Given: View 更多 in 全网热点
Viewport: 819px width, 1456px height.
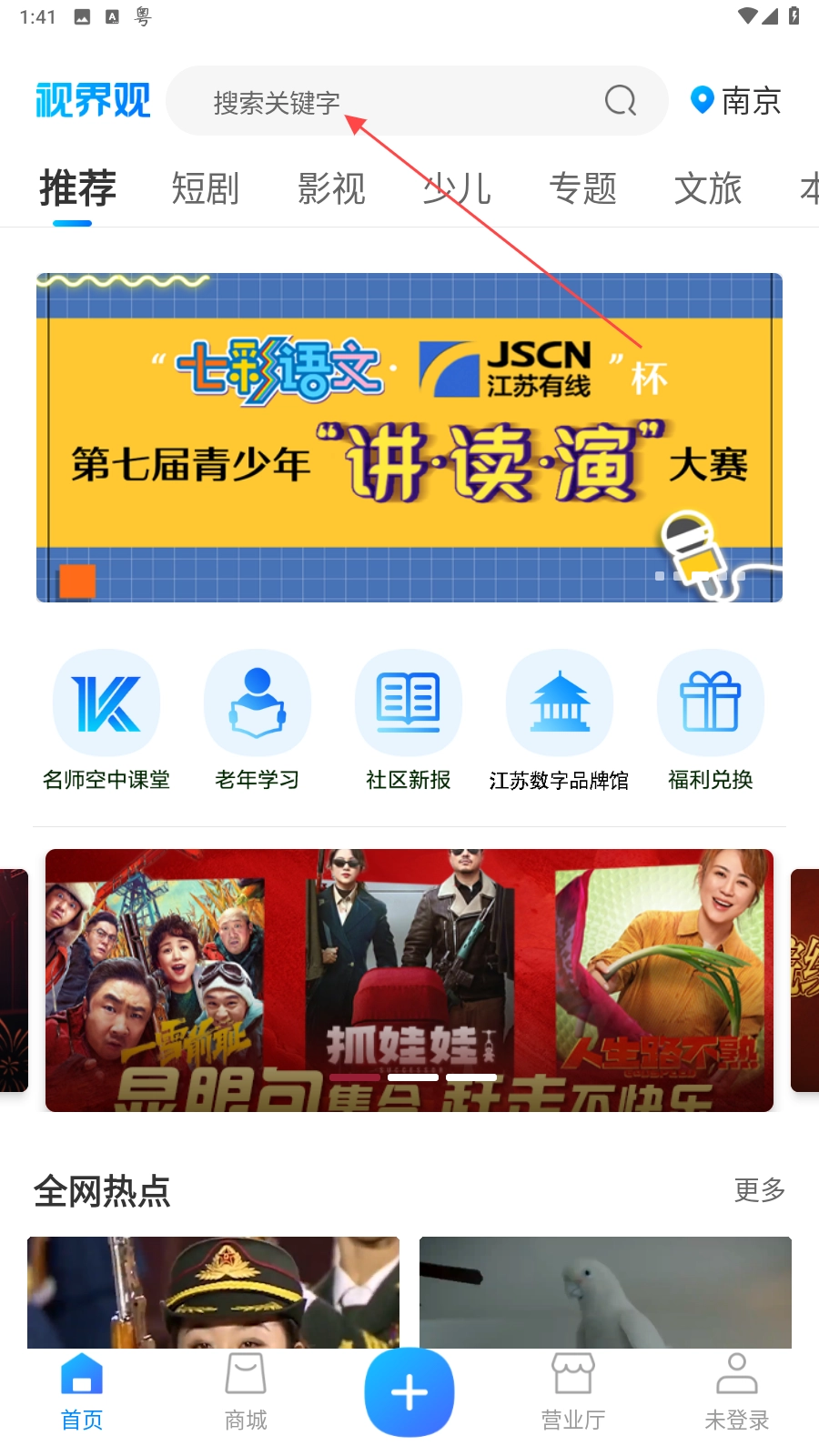Looking at the screenshot, I should pos(759,1189).
